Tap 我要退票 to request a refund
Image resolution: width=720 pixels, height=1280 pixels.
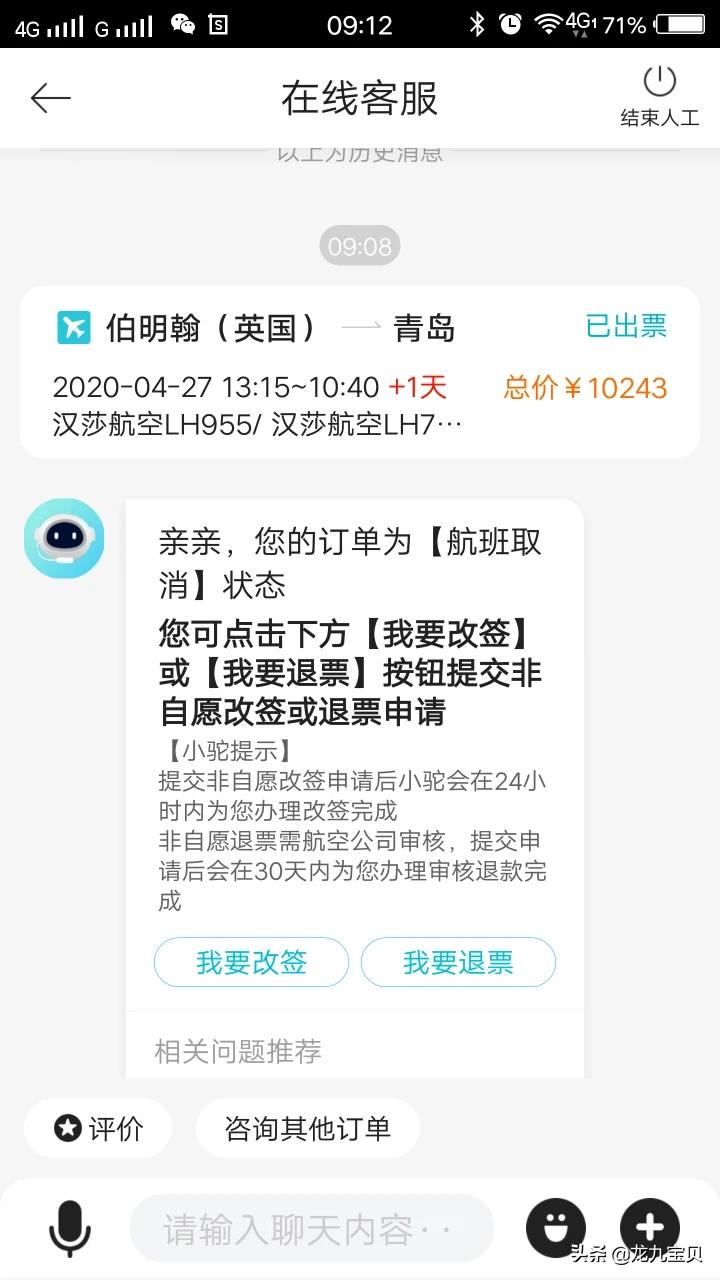[x=458, y=962]
